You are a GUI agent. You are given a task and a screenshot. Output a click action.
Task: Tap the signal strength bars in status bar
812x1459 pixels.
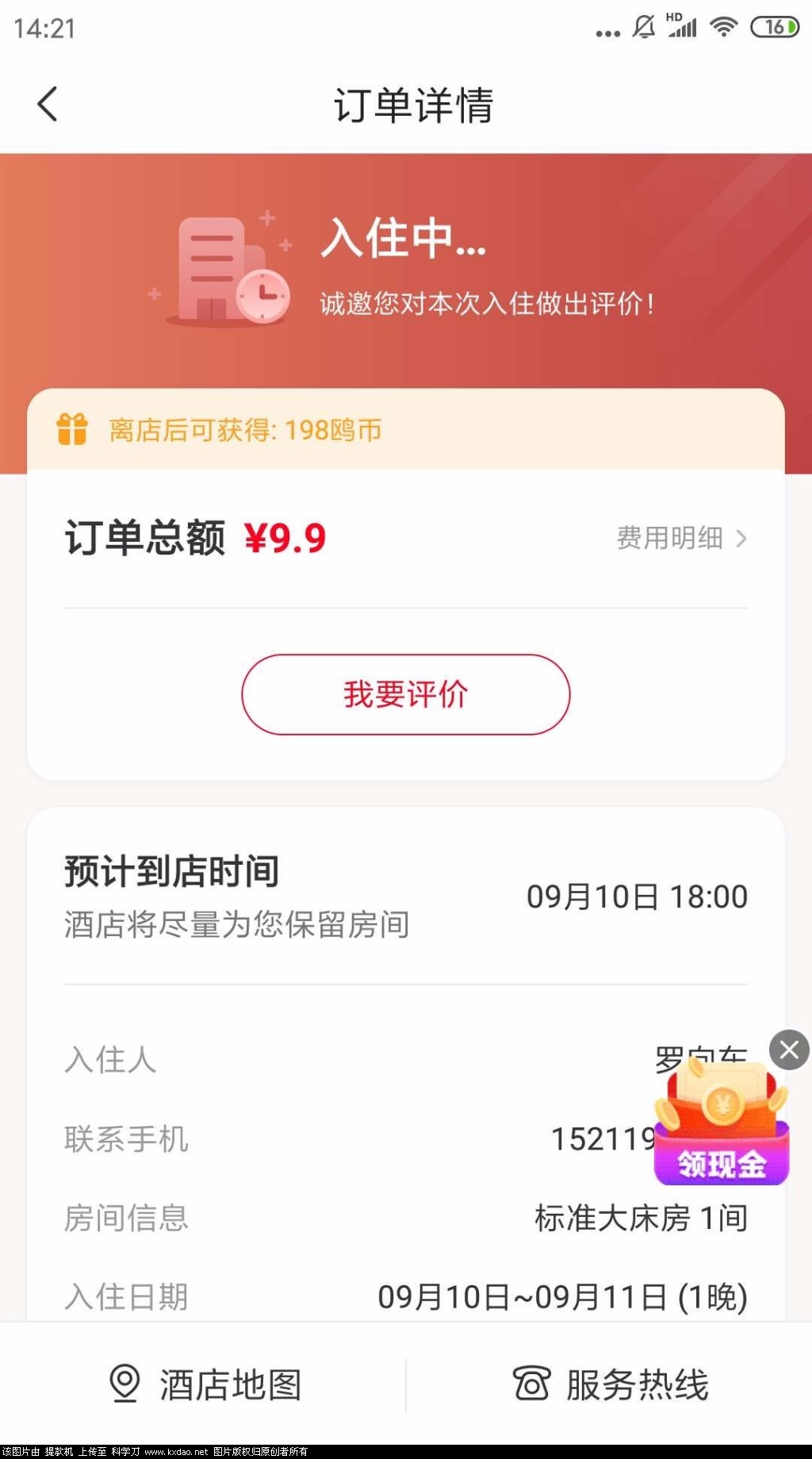(680, 26)
